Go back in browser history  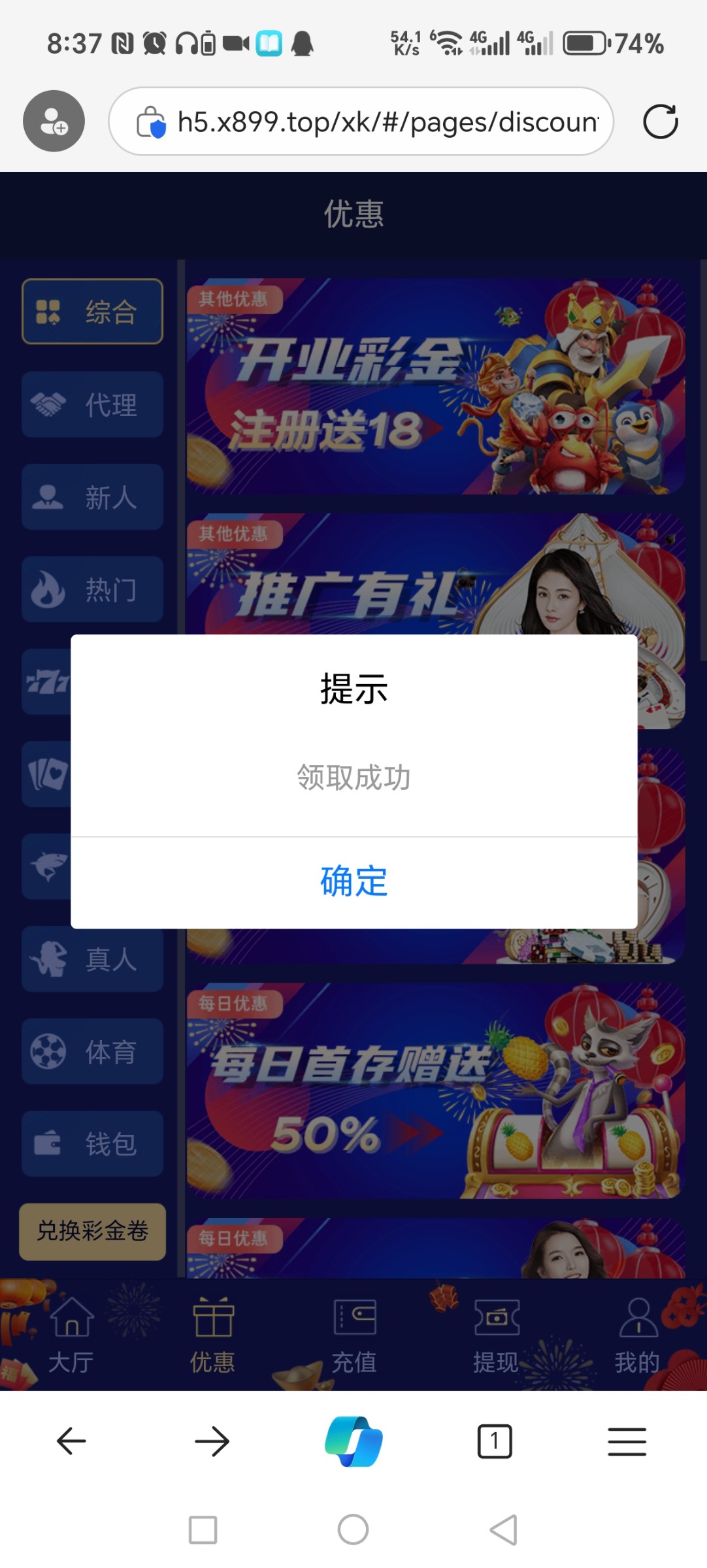click(x=71, y=1441)
